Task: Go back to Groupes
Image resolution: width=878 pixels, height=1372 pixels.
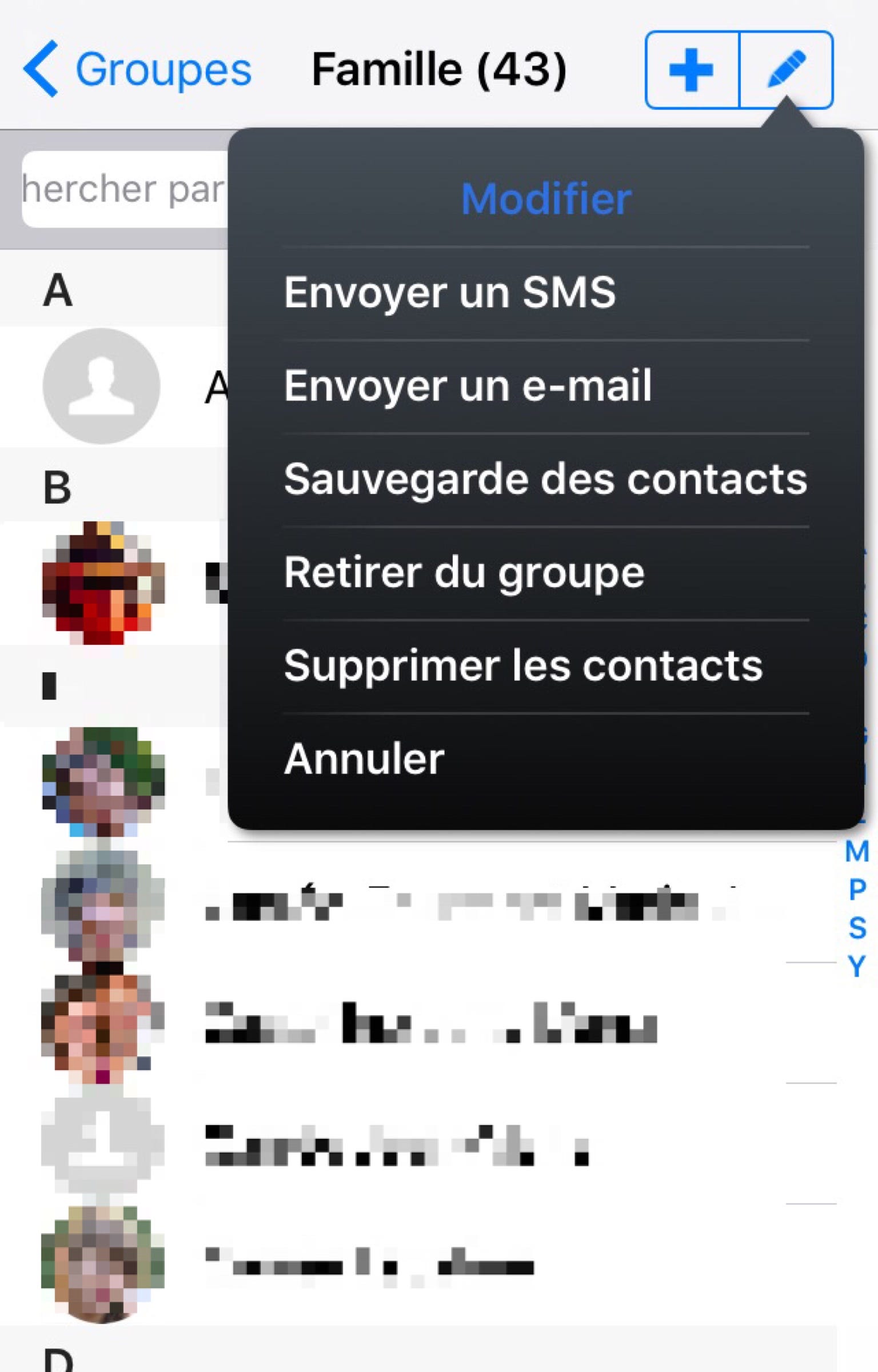Action: 137,70
